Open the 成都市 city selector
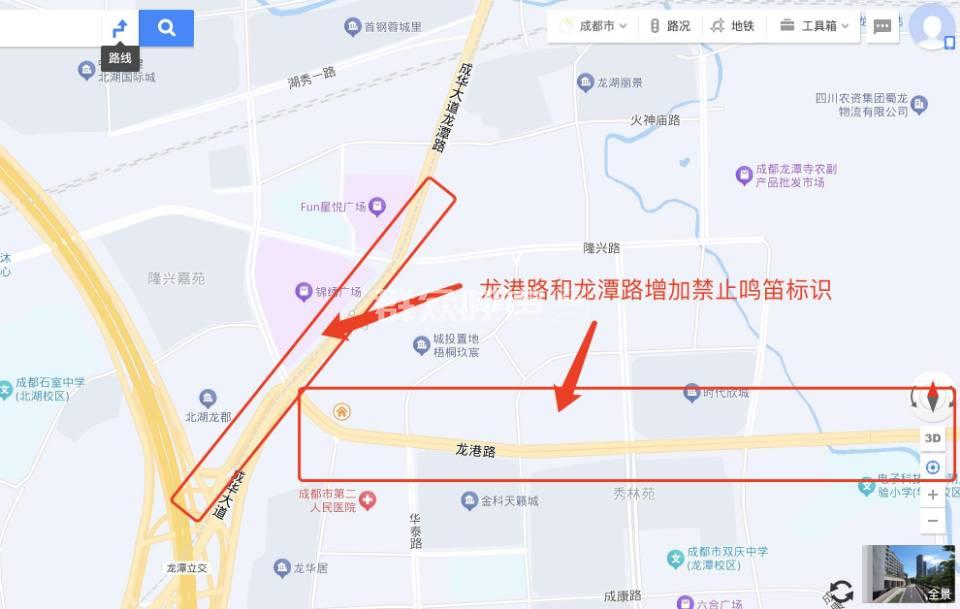 click(595, 26)
